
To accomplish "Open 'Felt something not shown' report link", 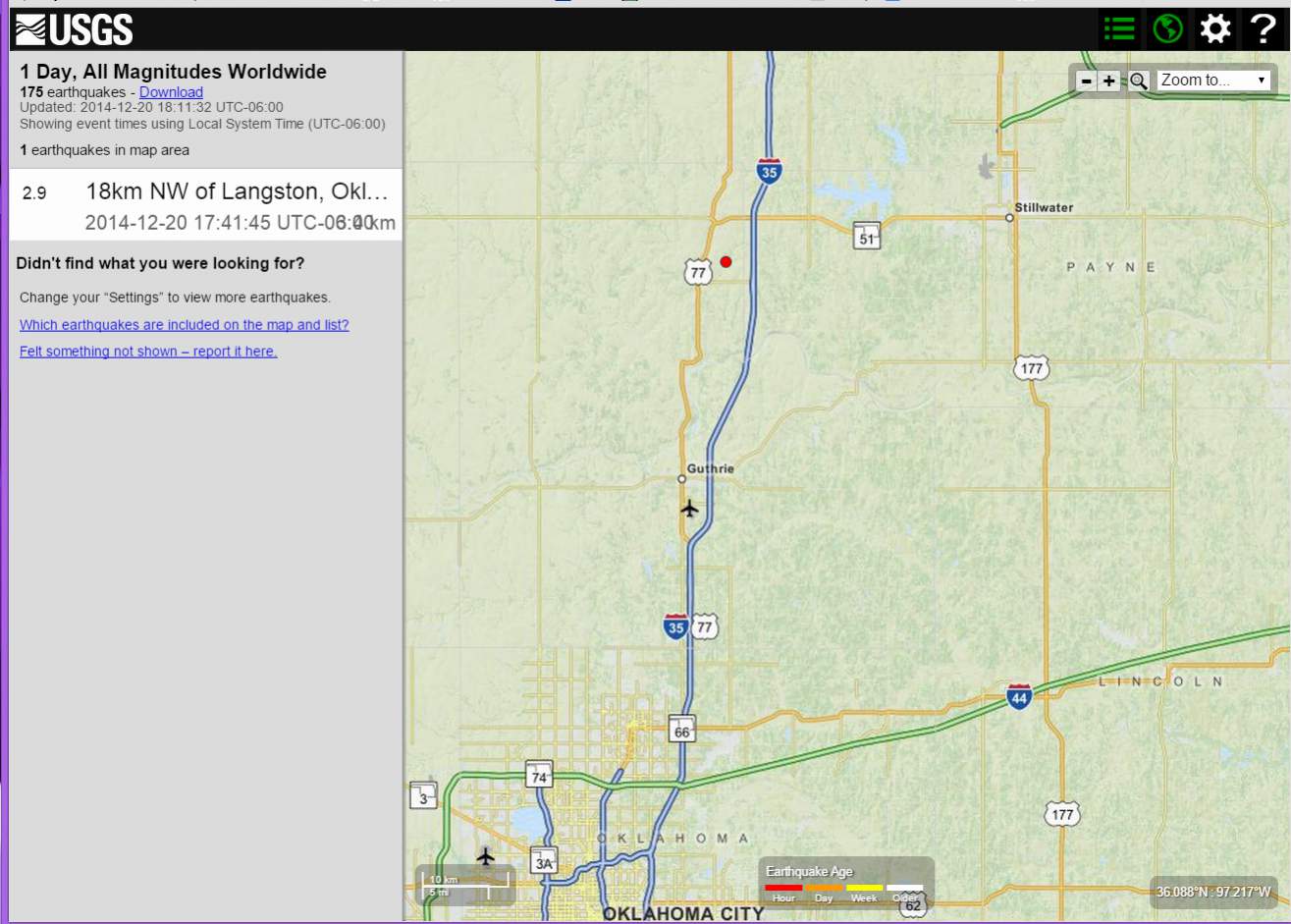I will pyautogui.click(x=148, y=352).
